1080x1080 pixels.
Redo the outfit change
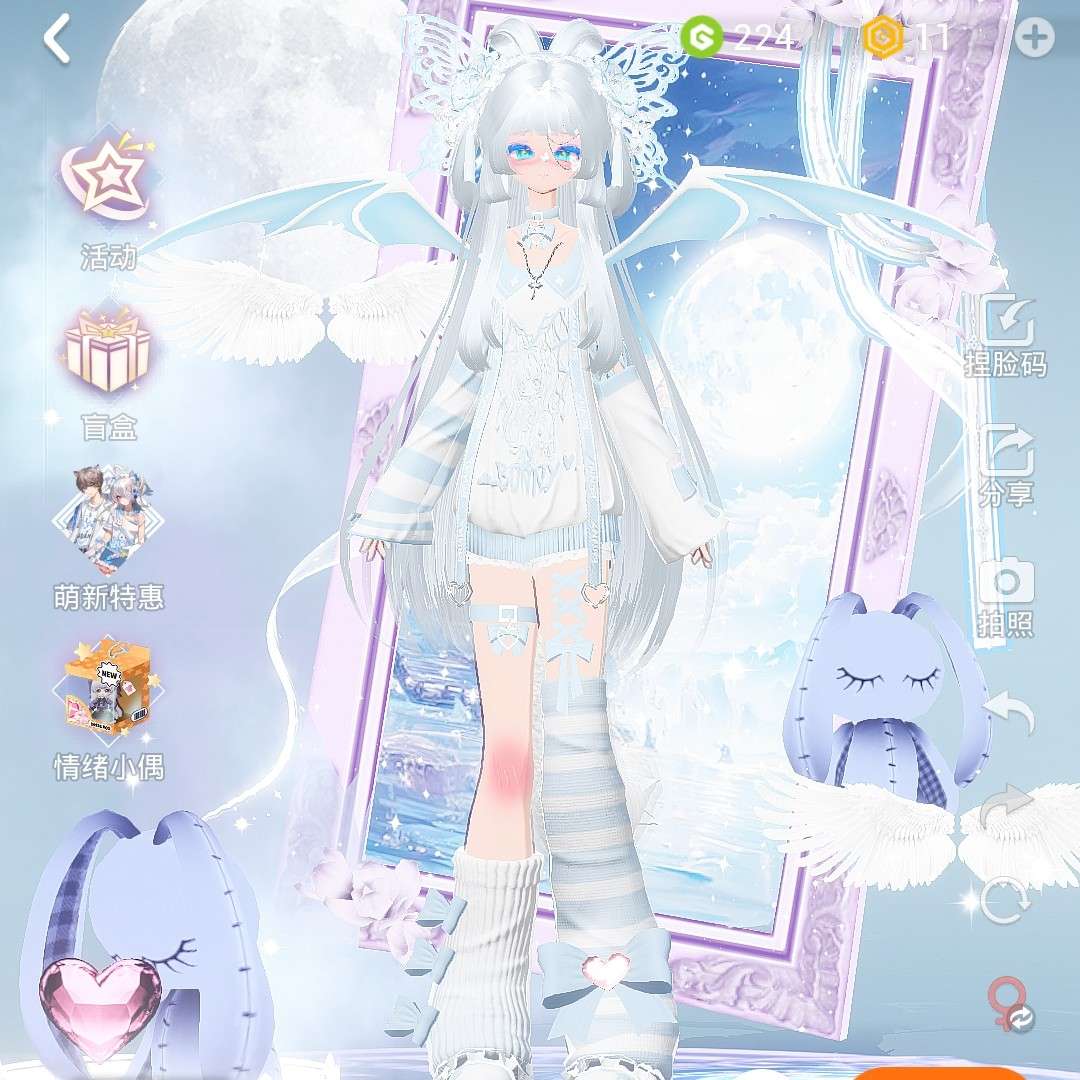coord(1006,806)
